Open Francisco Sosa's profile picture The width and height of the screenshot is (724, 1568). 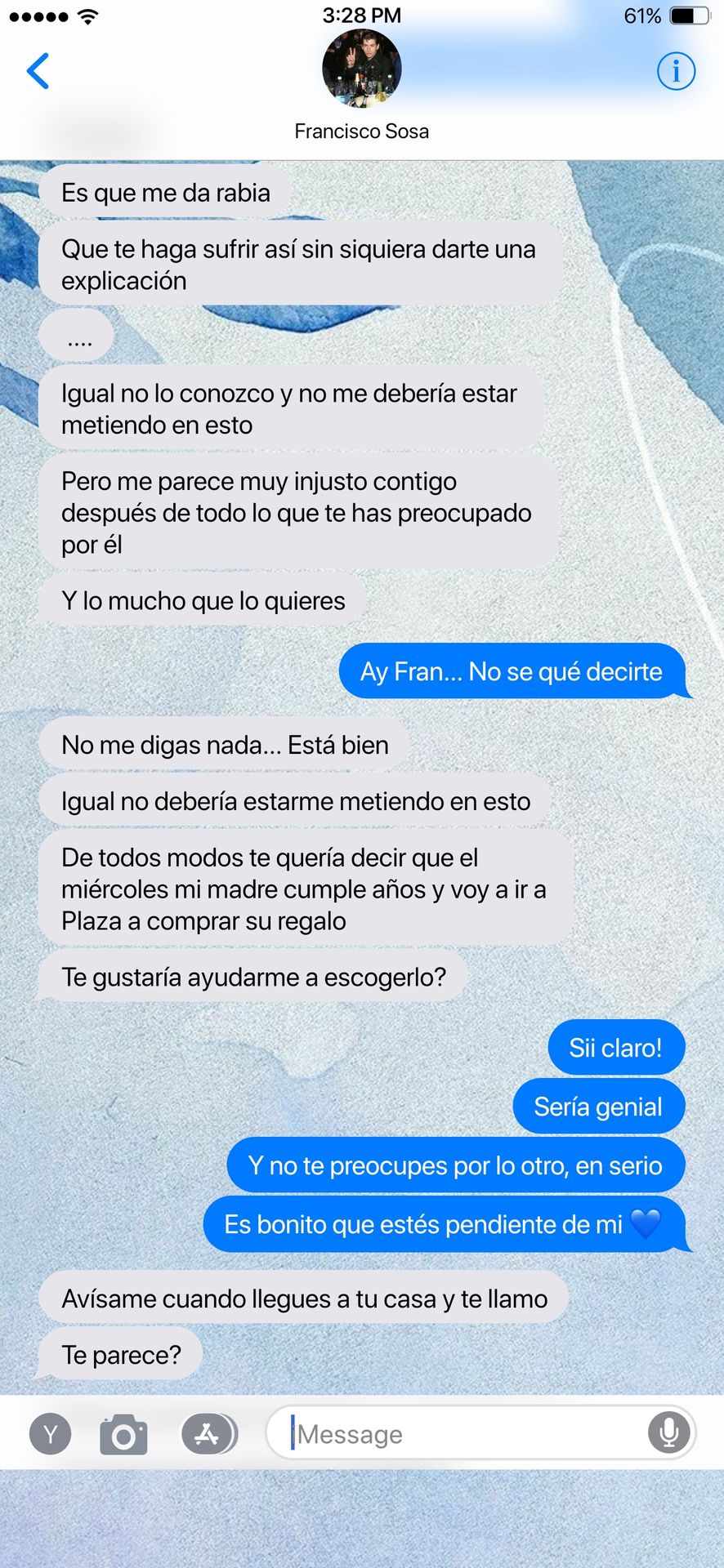(x=361, y=69)
